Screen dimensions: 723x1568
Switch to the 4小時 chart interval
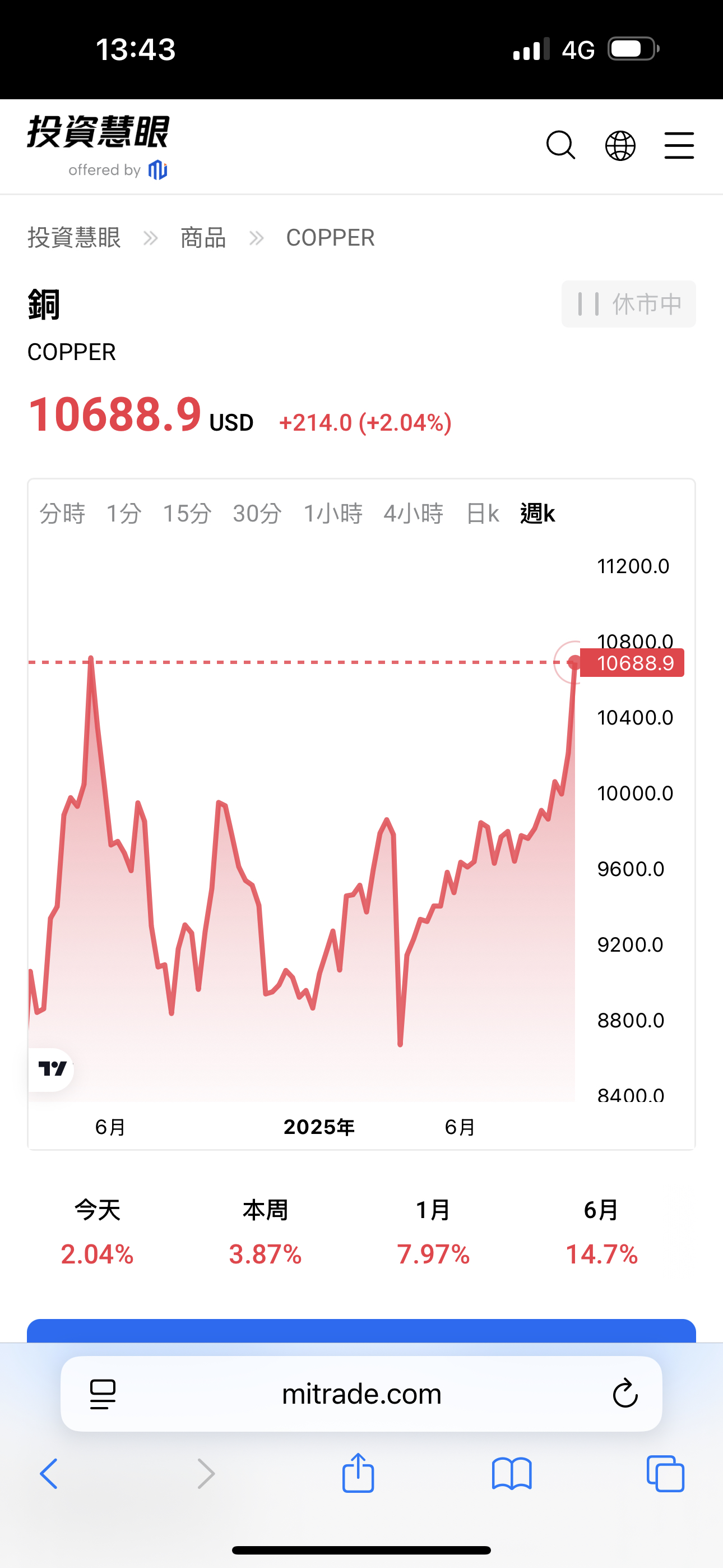(x=413, y=514)
